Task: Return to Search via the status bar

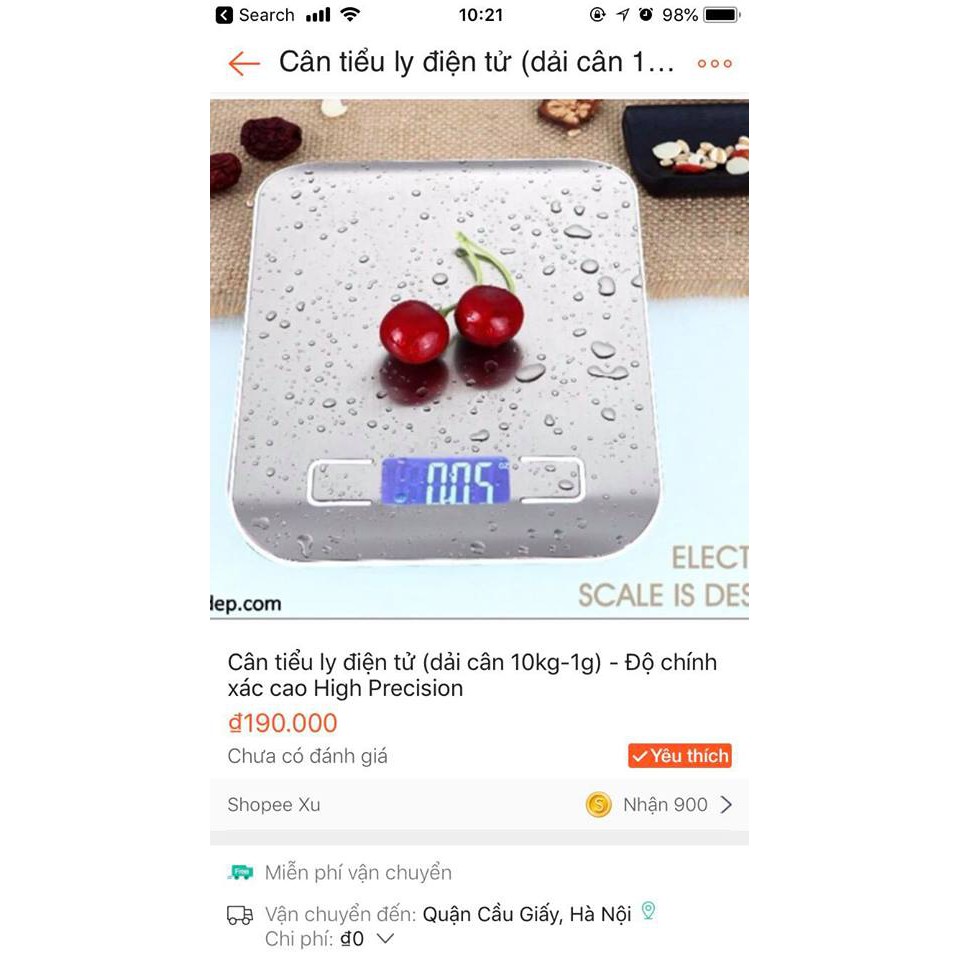Action: (254, 15)
